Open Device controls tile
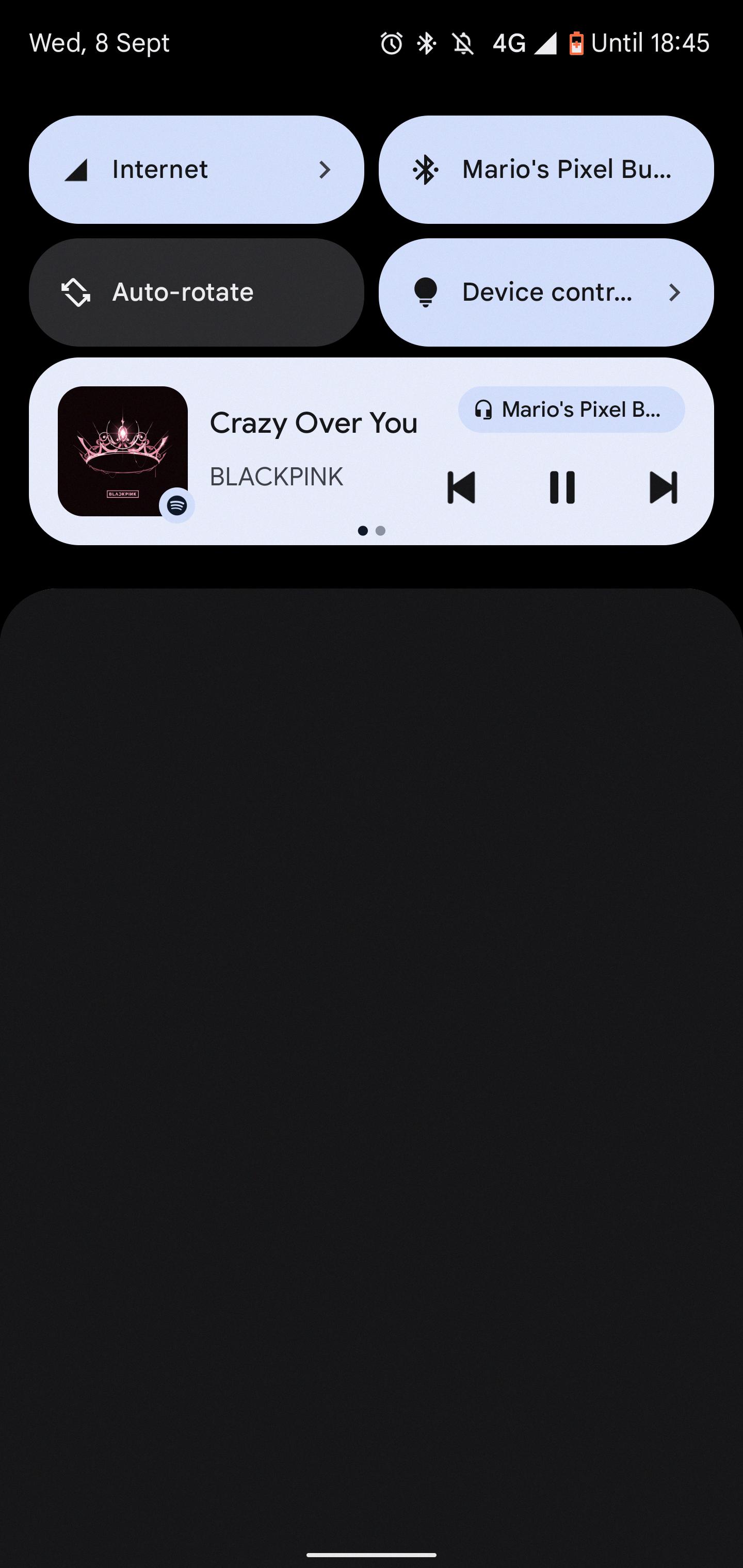The width and height of the screenshot is (743, 1568). pos(546,292)
